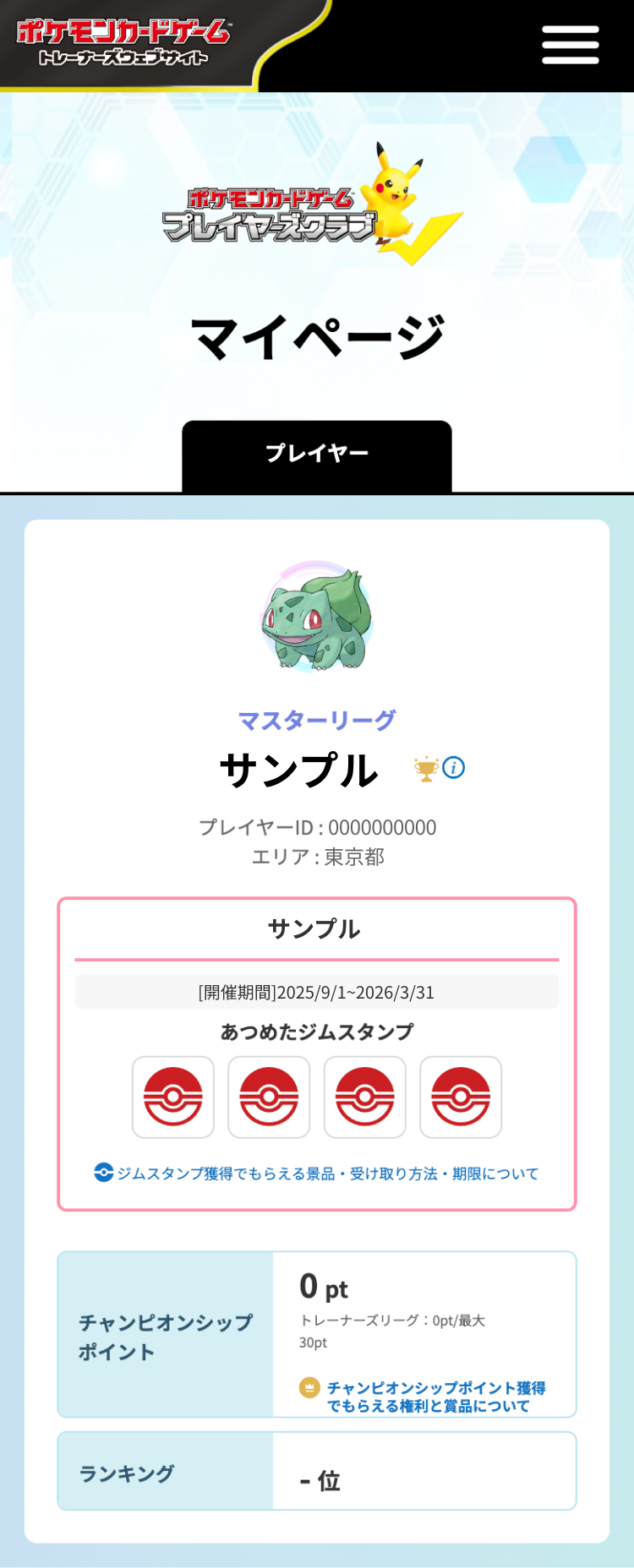Open the gym stamp prize redemption details link
Screen dimensions: 634x1568
330,1173
